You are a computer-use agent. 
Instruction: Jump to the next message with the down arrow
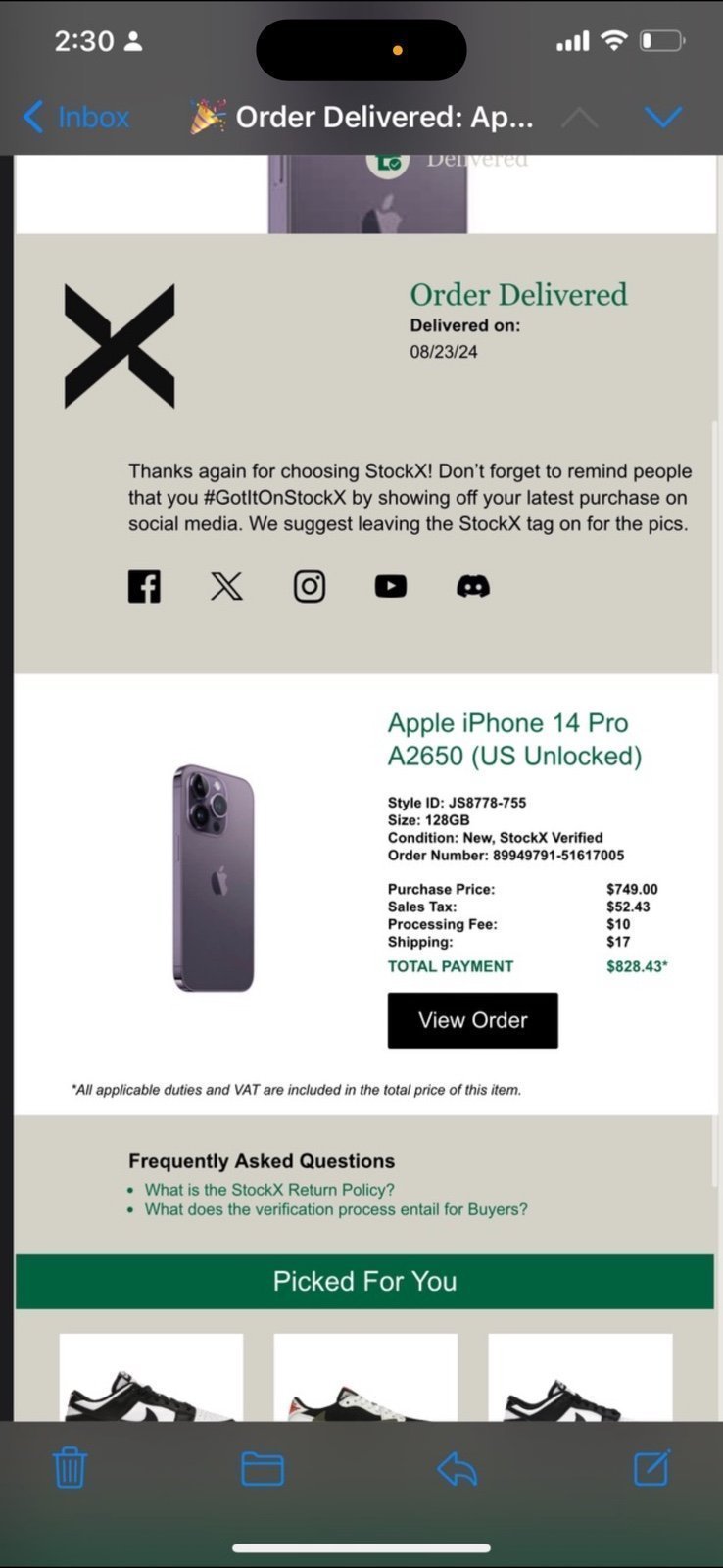[663, 118]
